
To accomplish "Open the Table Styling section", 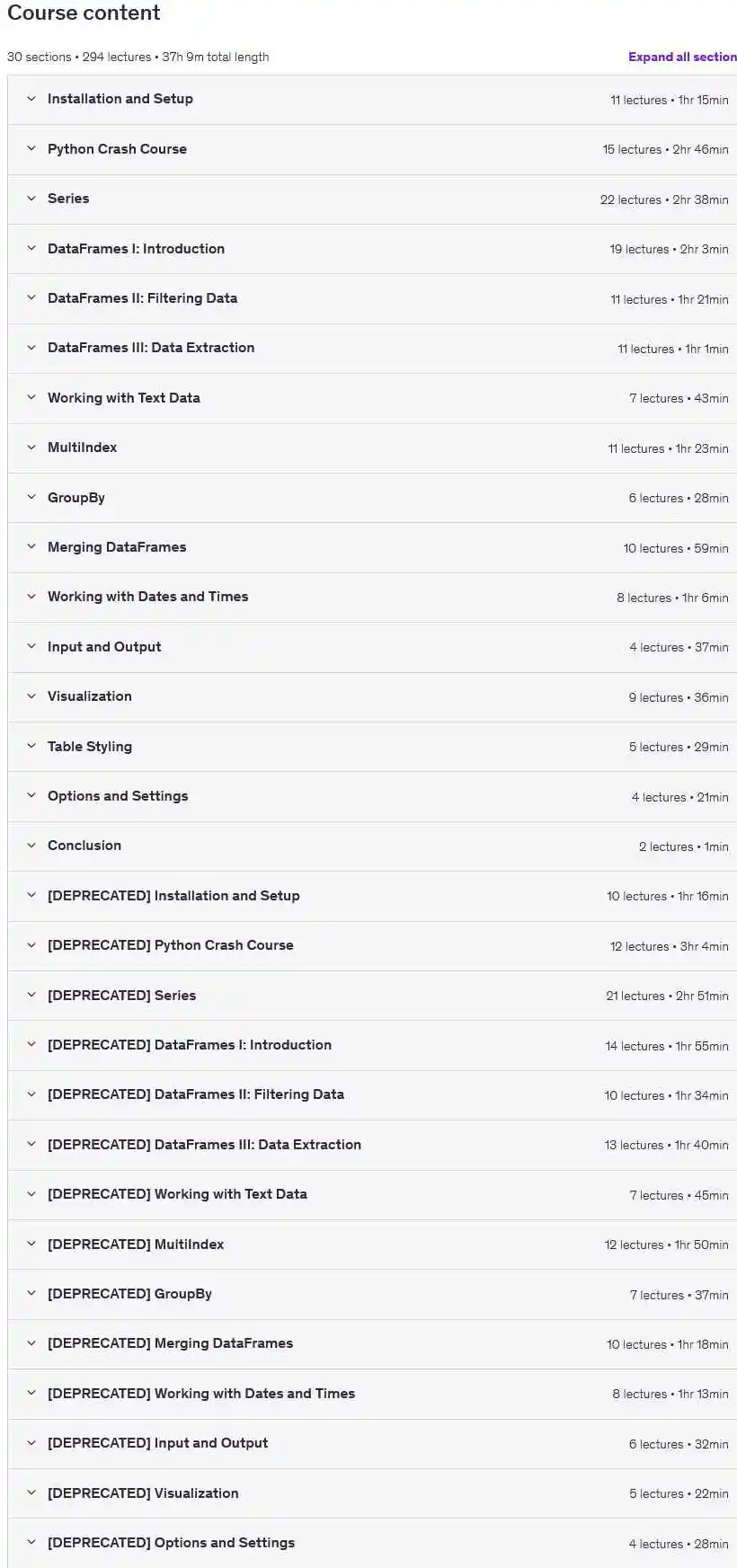I will [x=372, y=747].
